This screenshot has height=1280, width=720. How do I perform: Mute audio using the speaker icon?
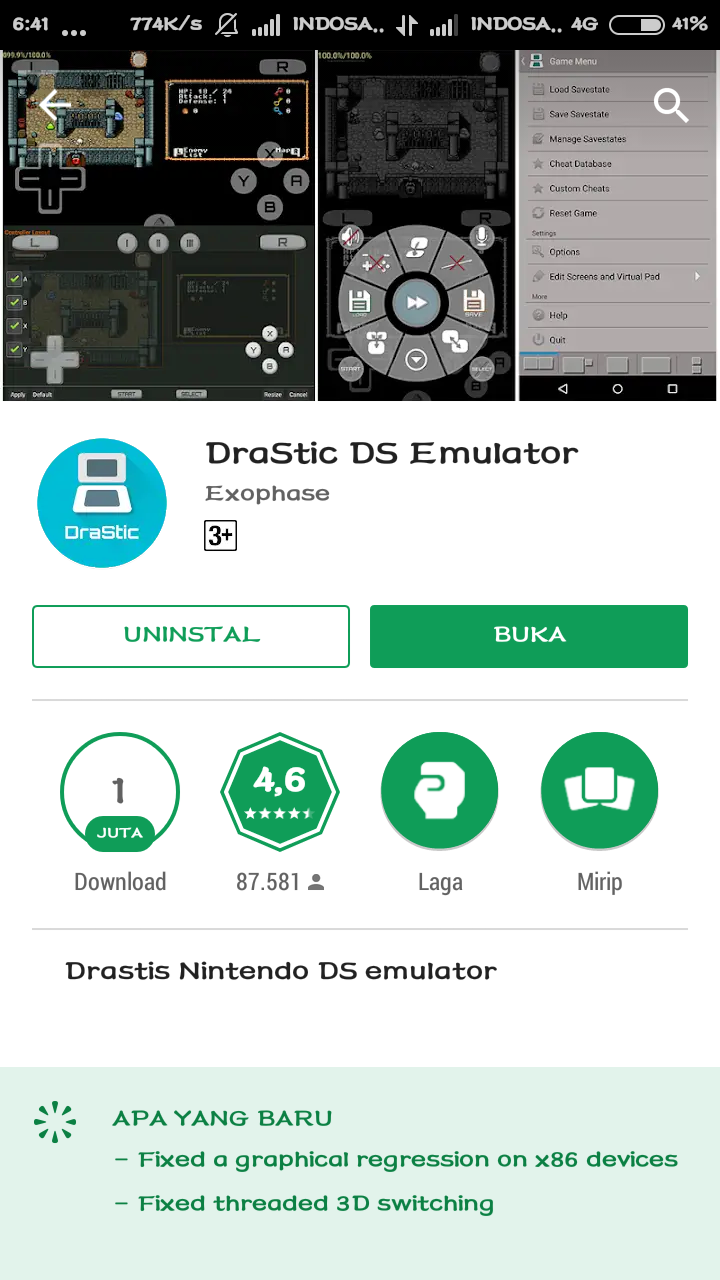350,234
